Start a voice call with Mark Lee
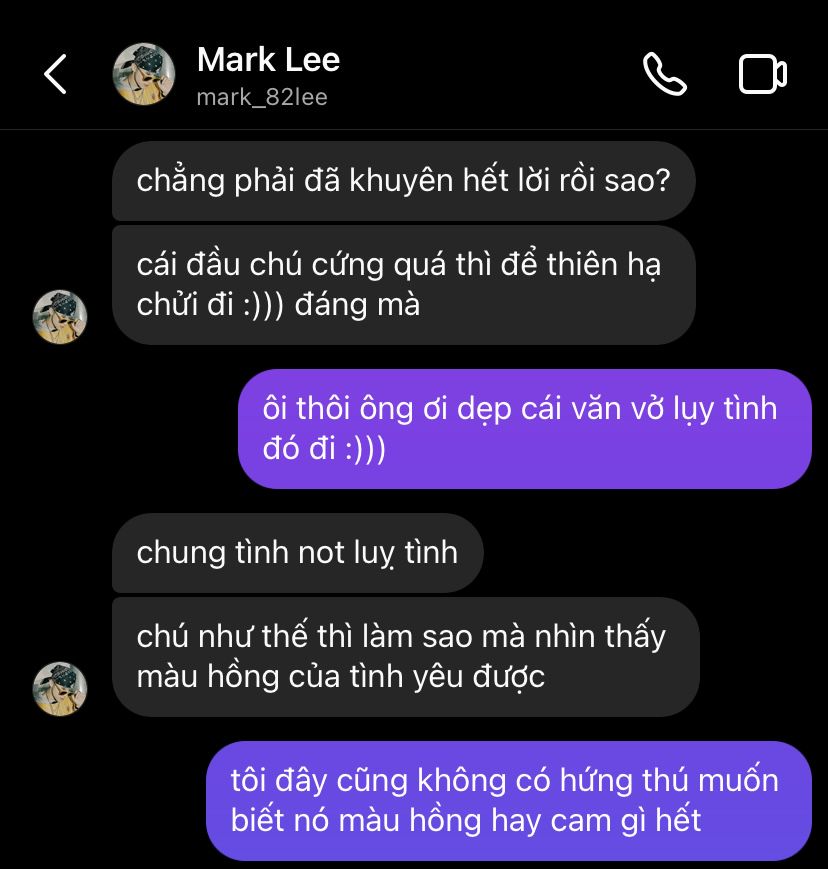This screenshot has height=869, width=828. (664, 75)
